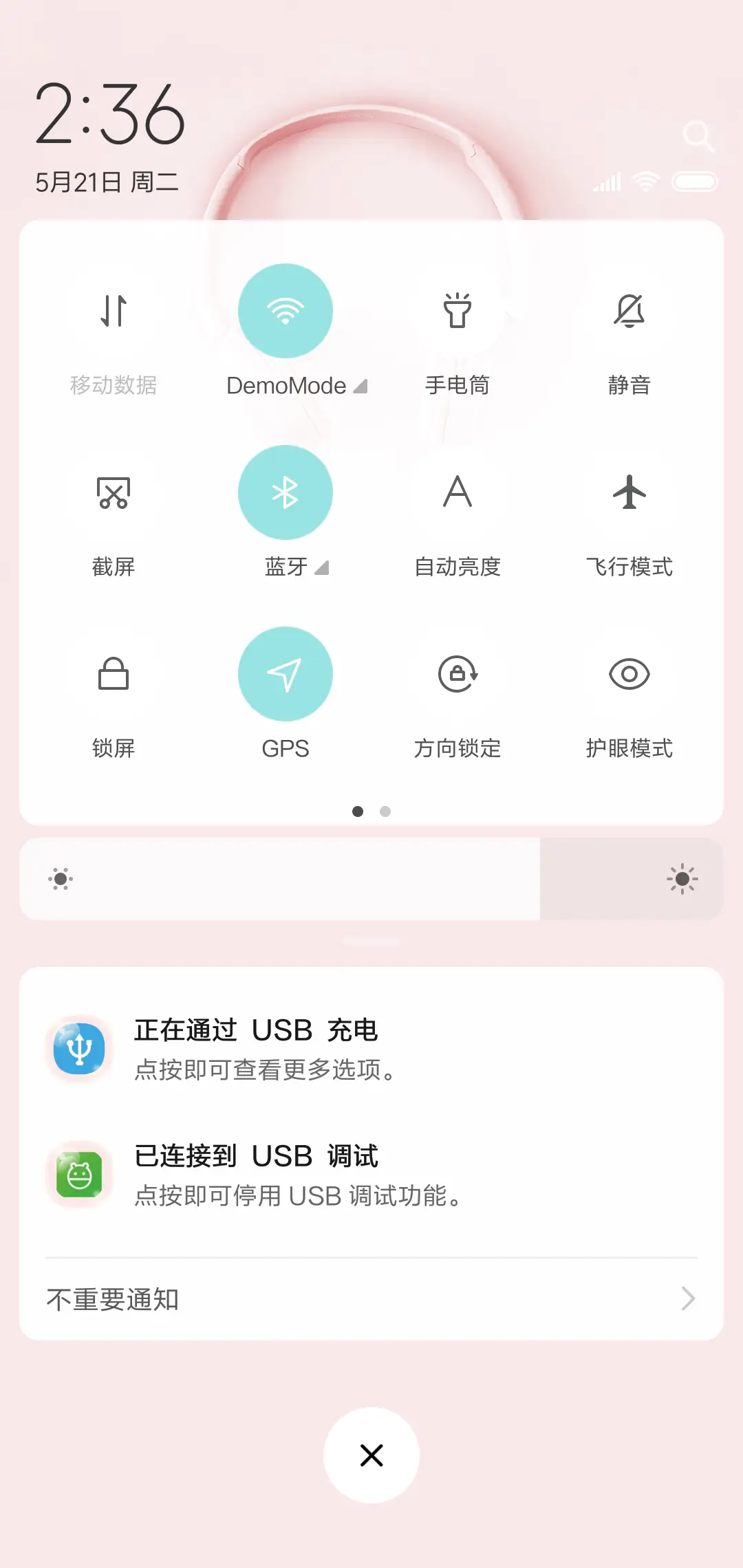Tap the date 5月21日 周二
Screen dimensions: 743x1568
click(x=107, y=182)
